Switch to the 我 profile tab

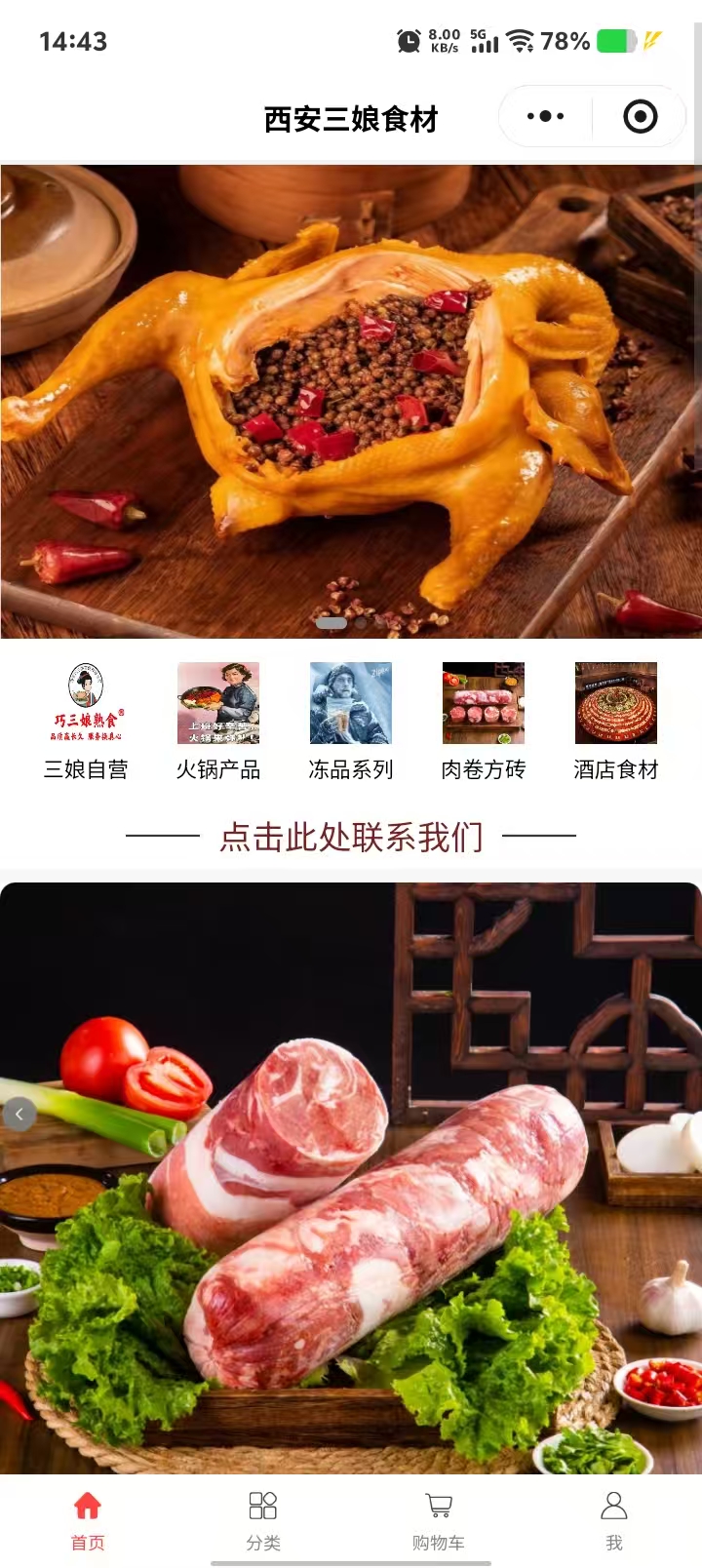(614, 1519)
